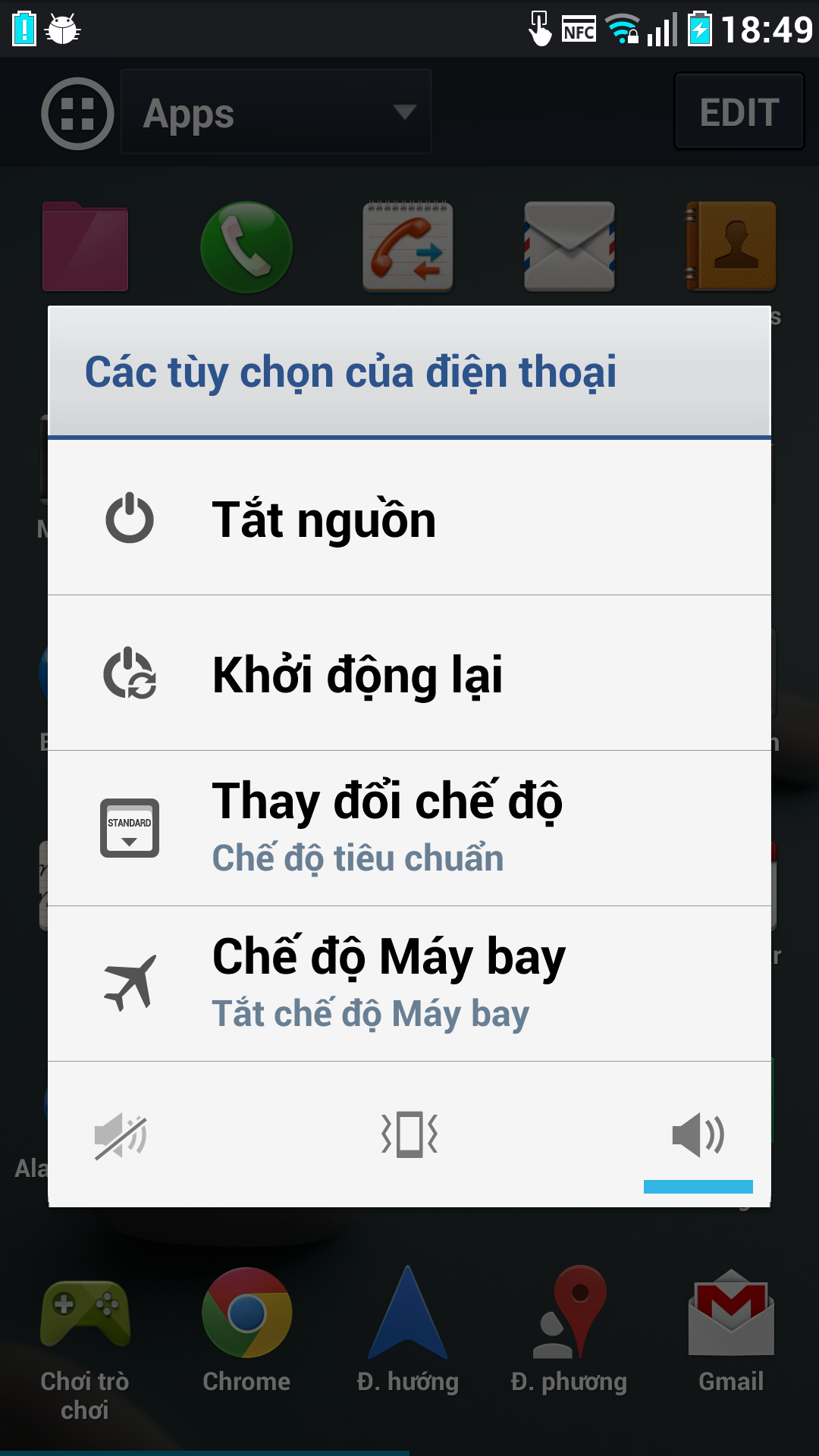Switch to vibrate mode
Image resolution: width=819 pixels, height=1456 pixels.
pyautogui.click(x=409, y=1135)
